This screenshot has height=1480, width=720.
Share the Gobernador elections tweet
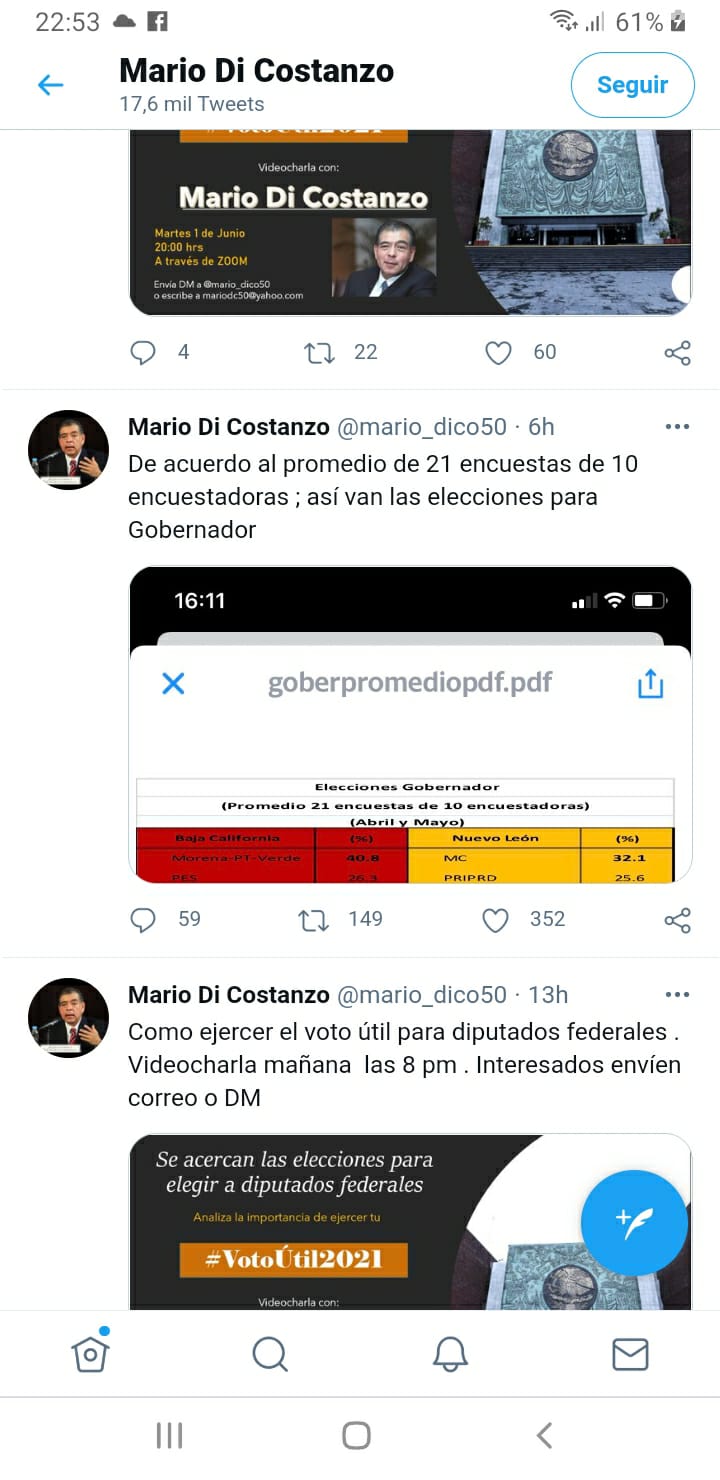point(677,919)
